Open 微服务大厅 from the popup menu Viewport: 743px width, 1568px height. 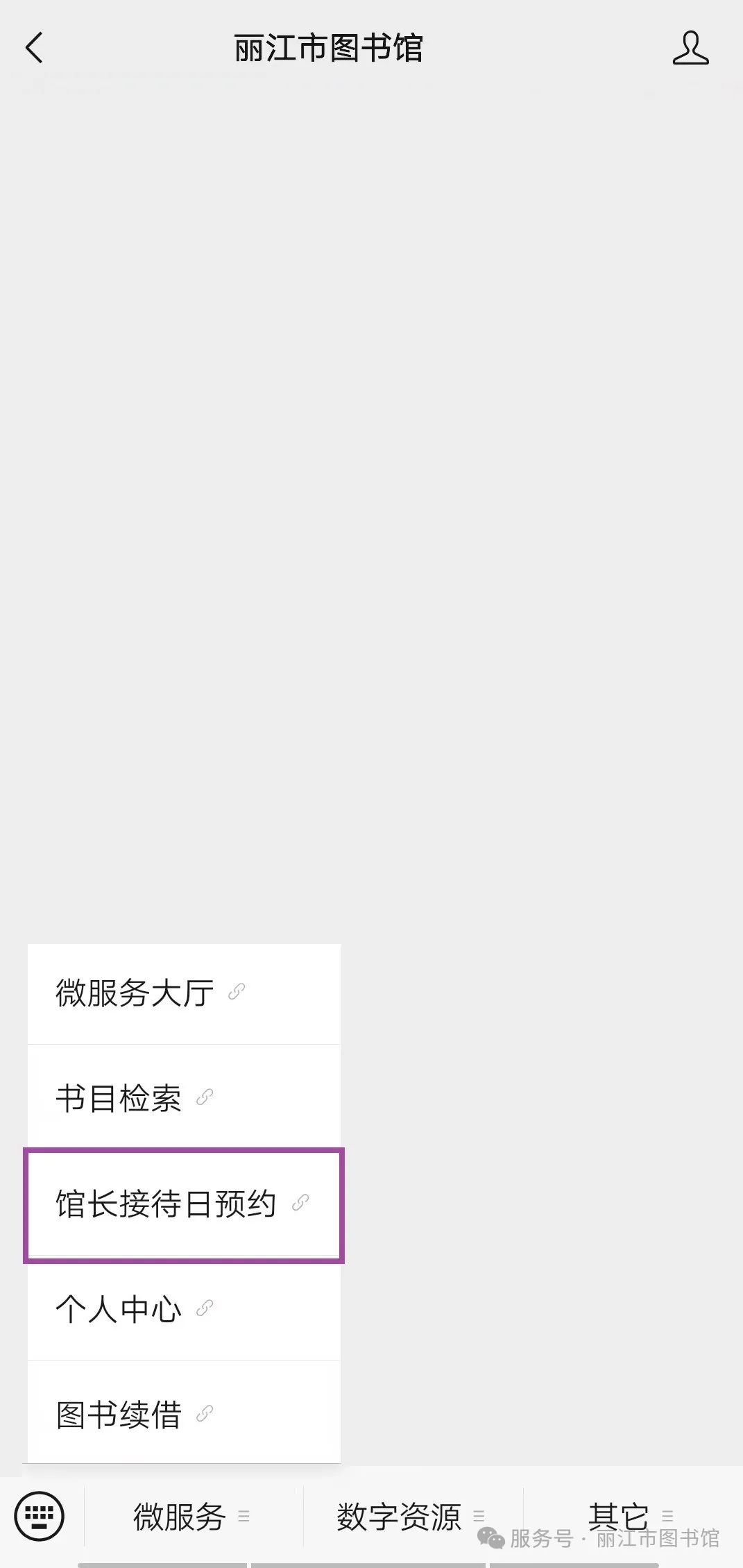(x=184, y=993)
